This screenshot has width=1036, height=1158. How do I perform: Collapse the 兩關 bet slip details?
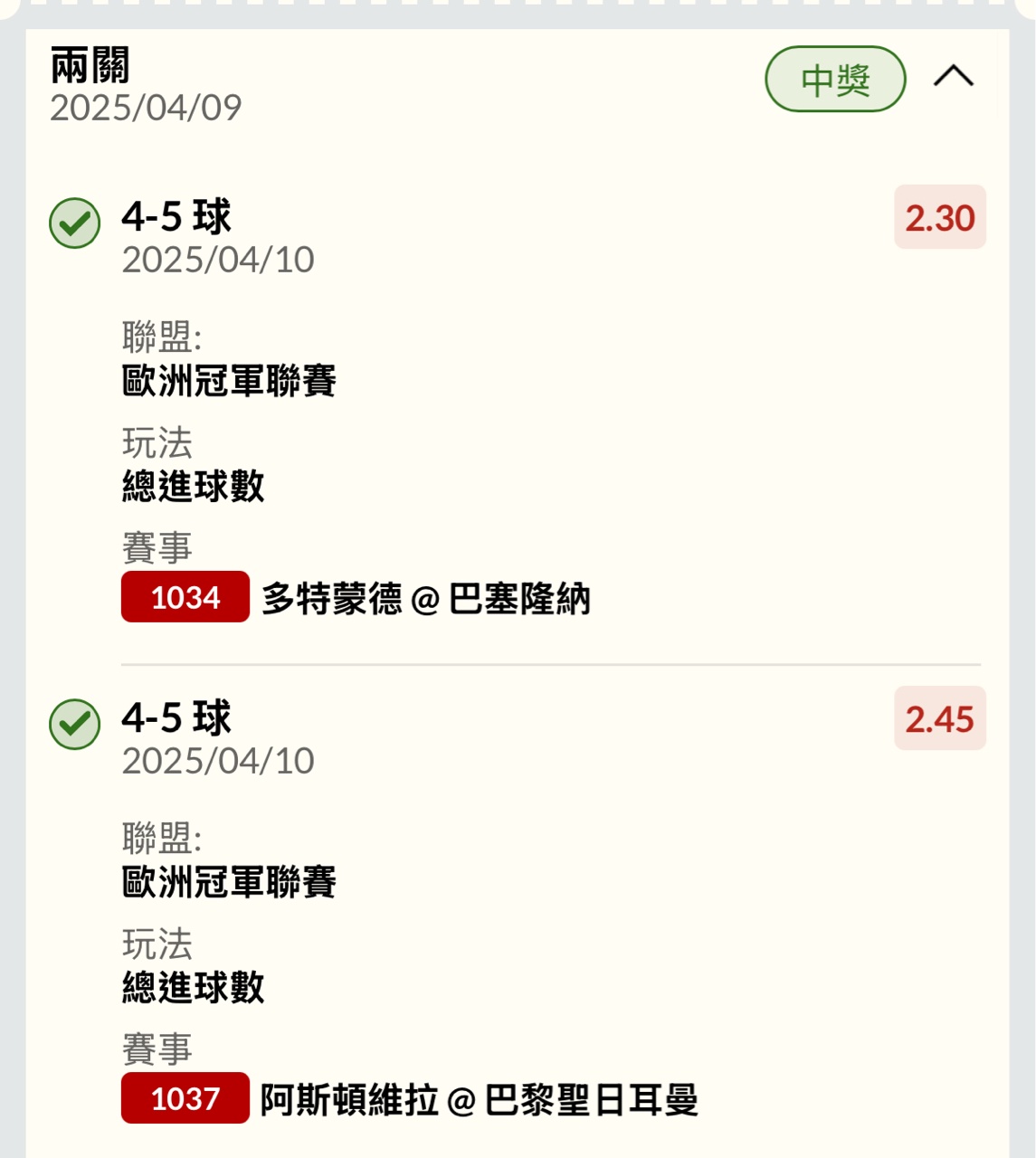953,78
